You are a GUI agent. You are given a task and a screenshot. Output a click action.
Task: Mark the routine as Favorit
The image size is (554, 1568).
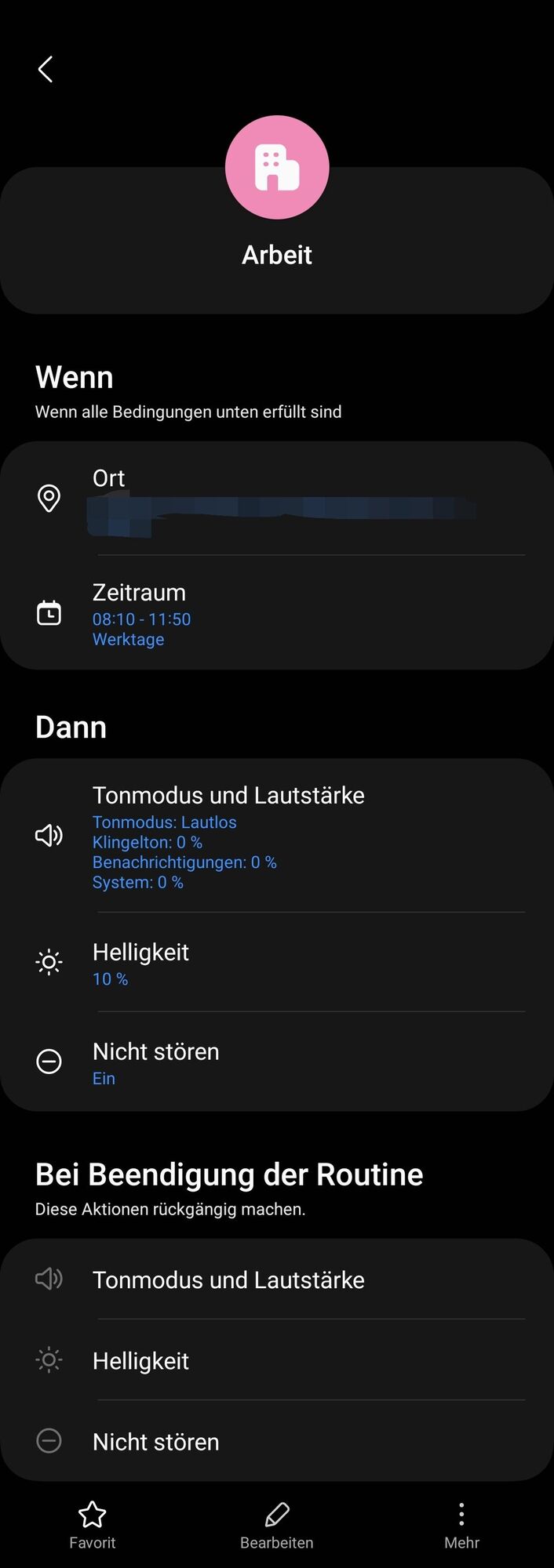coord(93,1526)
